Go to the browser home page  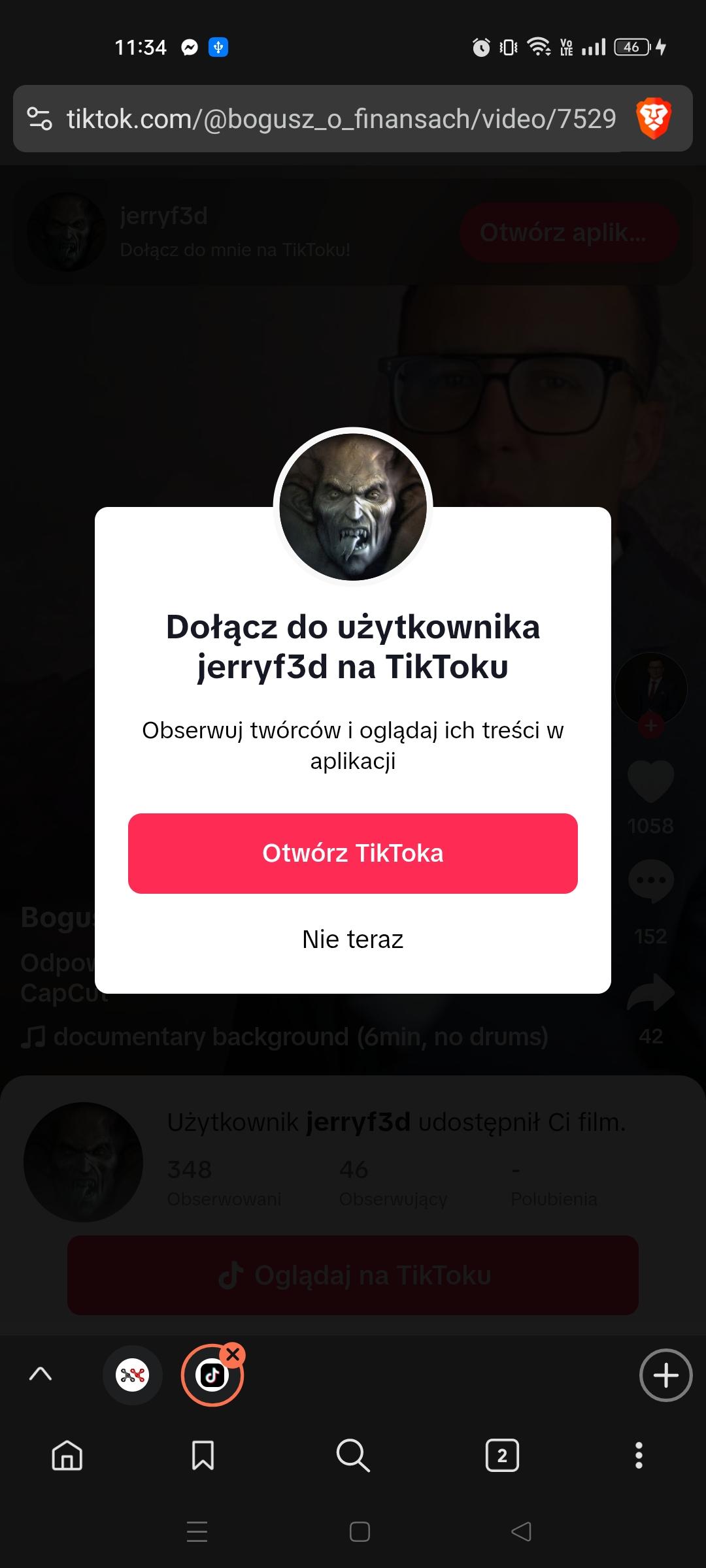point(67,1456)
